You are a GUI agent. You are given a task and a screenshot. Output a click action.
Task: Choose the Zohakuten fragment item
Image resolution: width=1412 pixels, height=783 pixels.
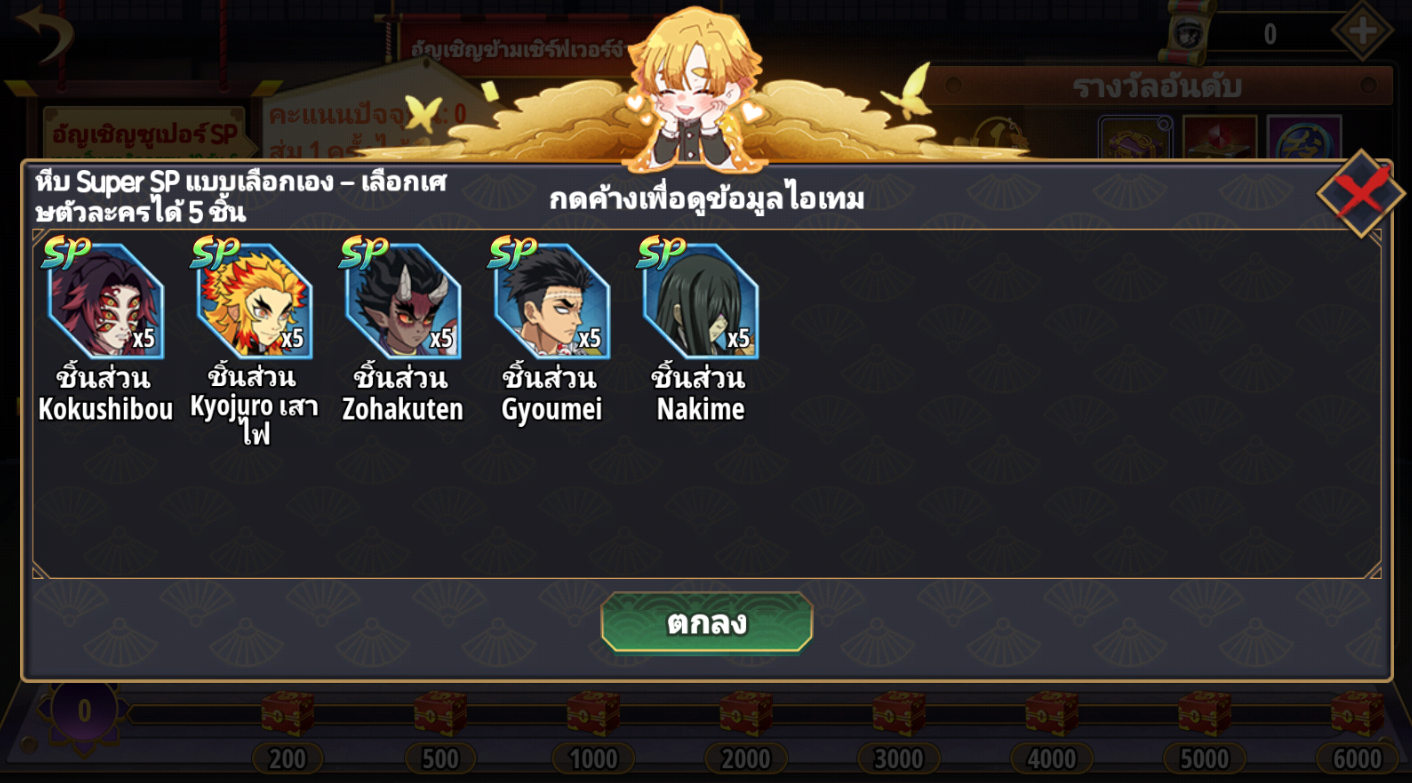[403, 301]
